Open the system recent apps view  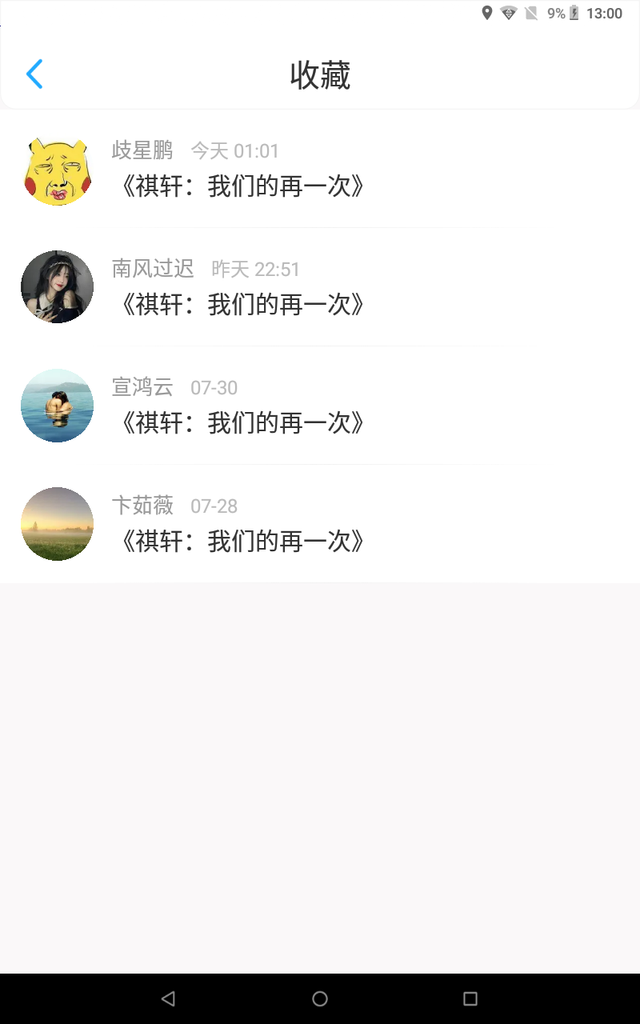470,998
